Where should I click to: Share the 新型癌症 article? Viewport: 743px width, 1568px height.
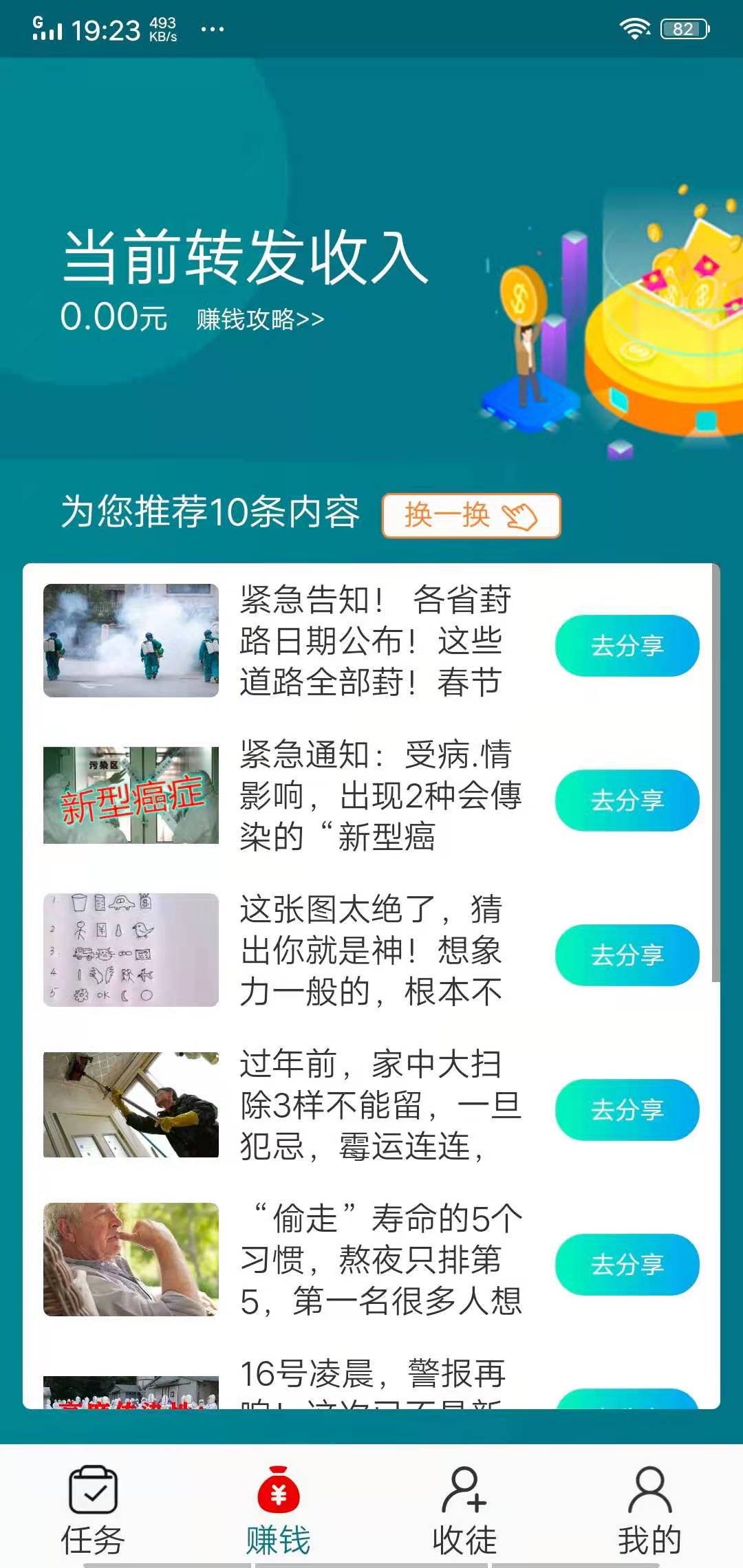(627, 800)
